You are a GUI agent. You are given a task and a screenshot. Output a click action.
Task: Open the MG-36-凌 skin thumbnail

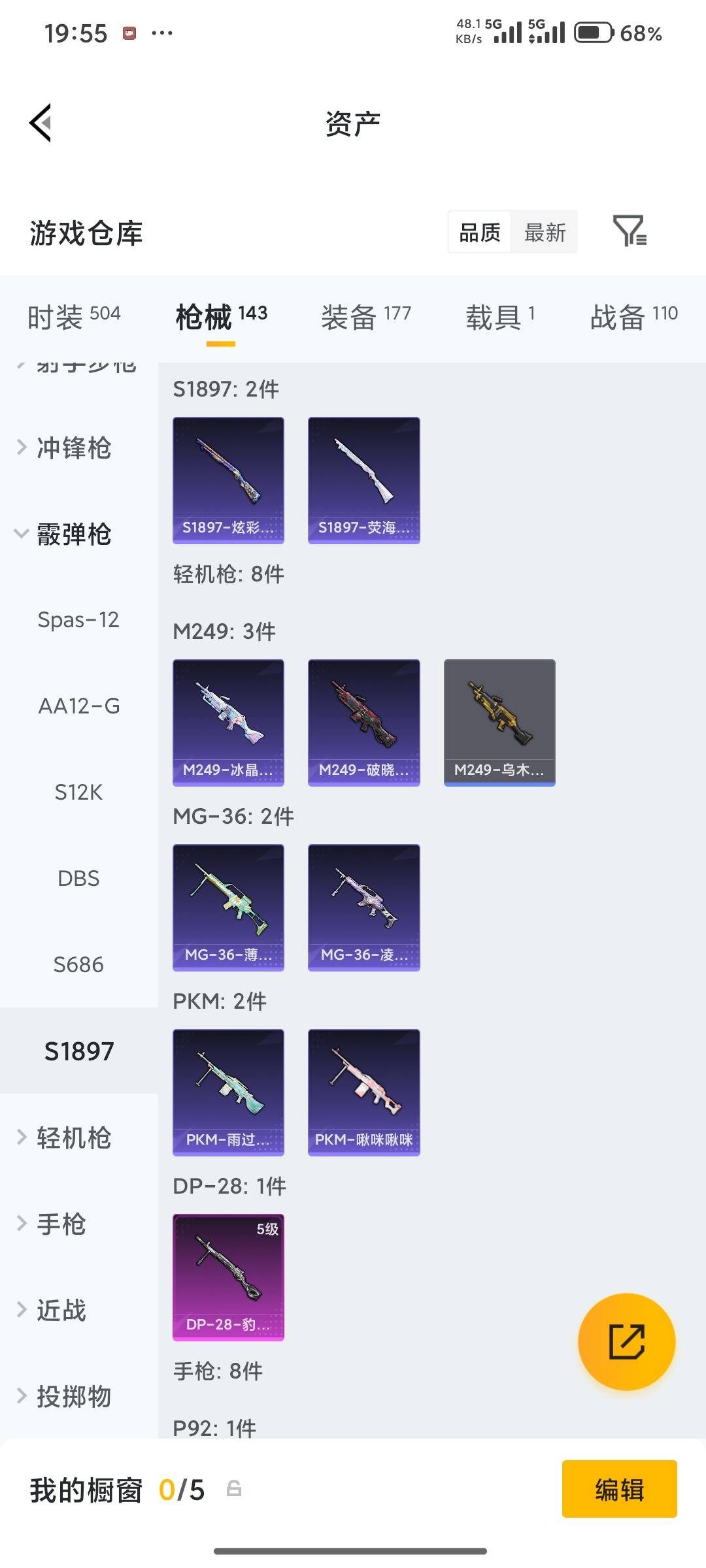click(x=363, y=907)
